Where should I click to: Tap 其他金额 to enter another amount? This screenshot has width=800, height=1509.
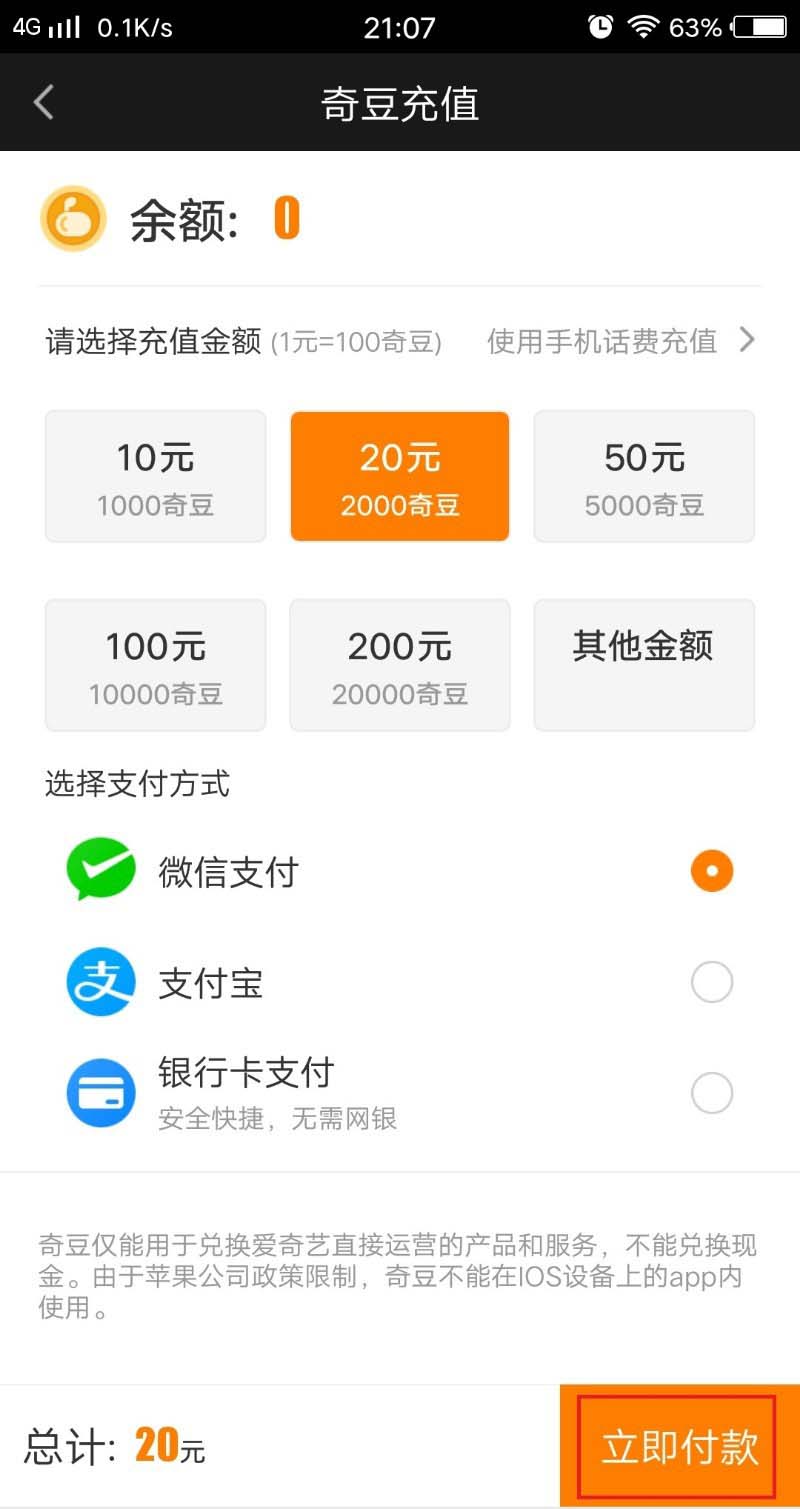[644, 665]
